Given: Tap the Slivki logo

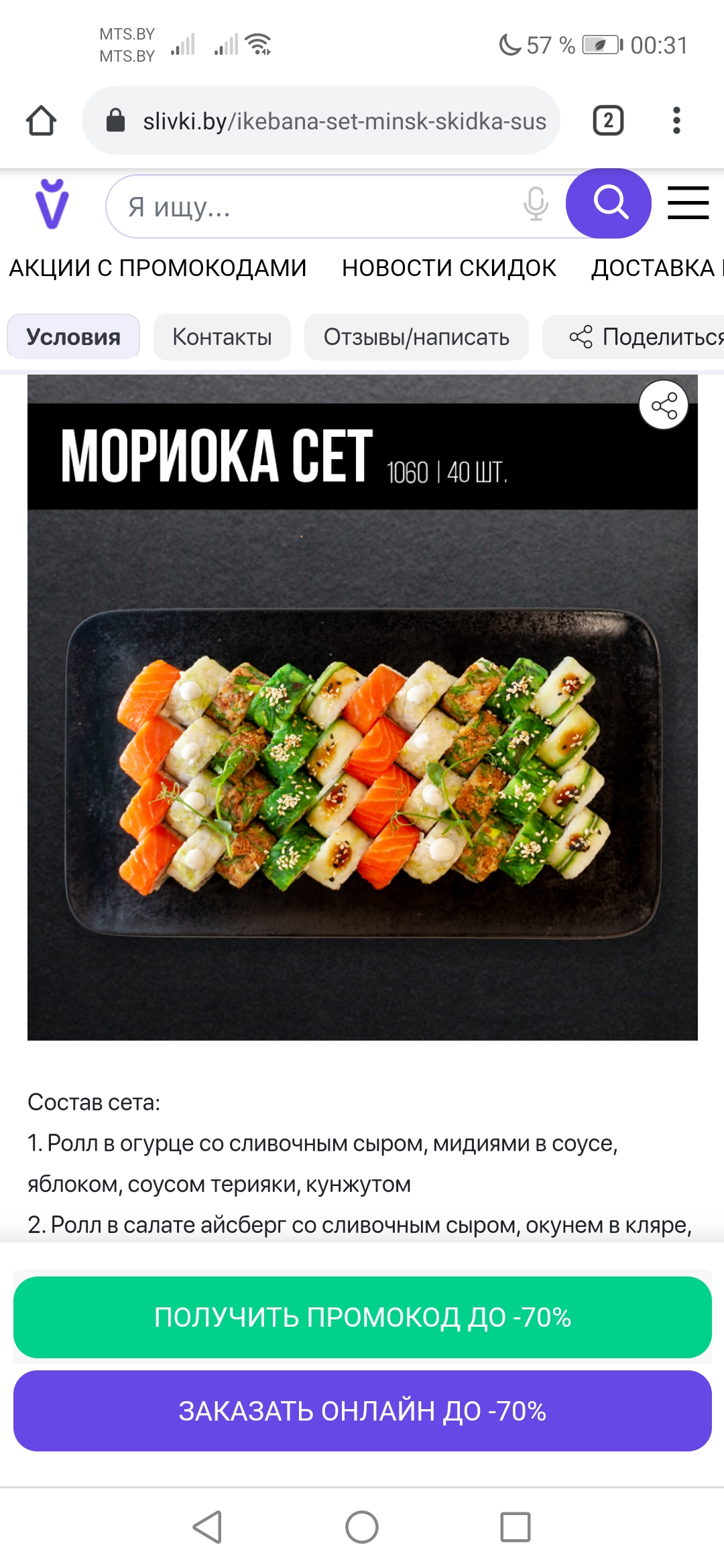Looking at the screenshot, I should (52, 204).
